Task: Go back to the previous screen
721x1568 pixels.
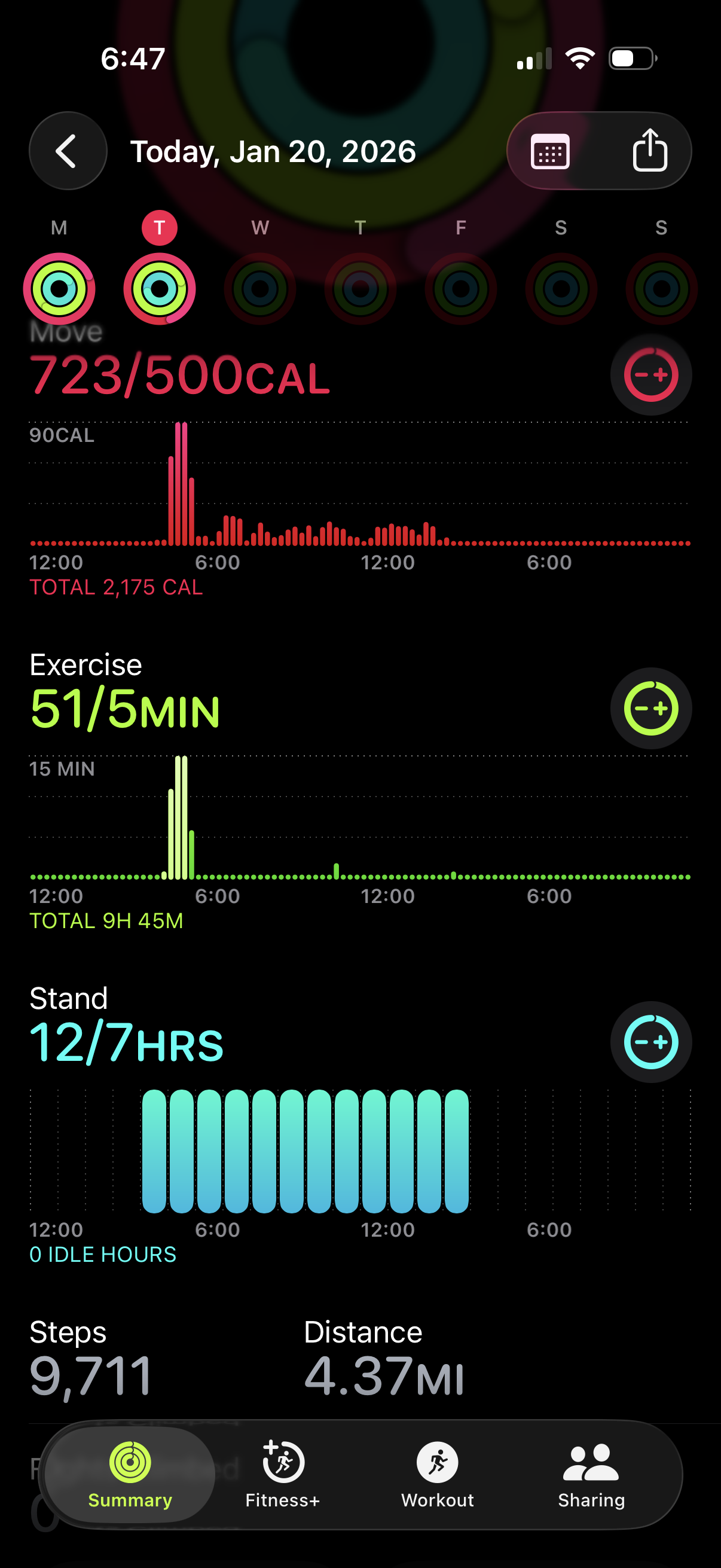Action: coord(68,151)
